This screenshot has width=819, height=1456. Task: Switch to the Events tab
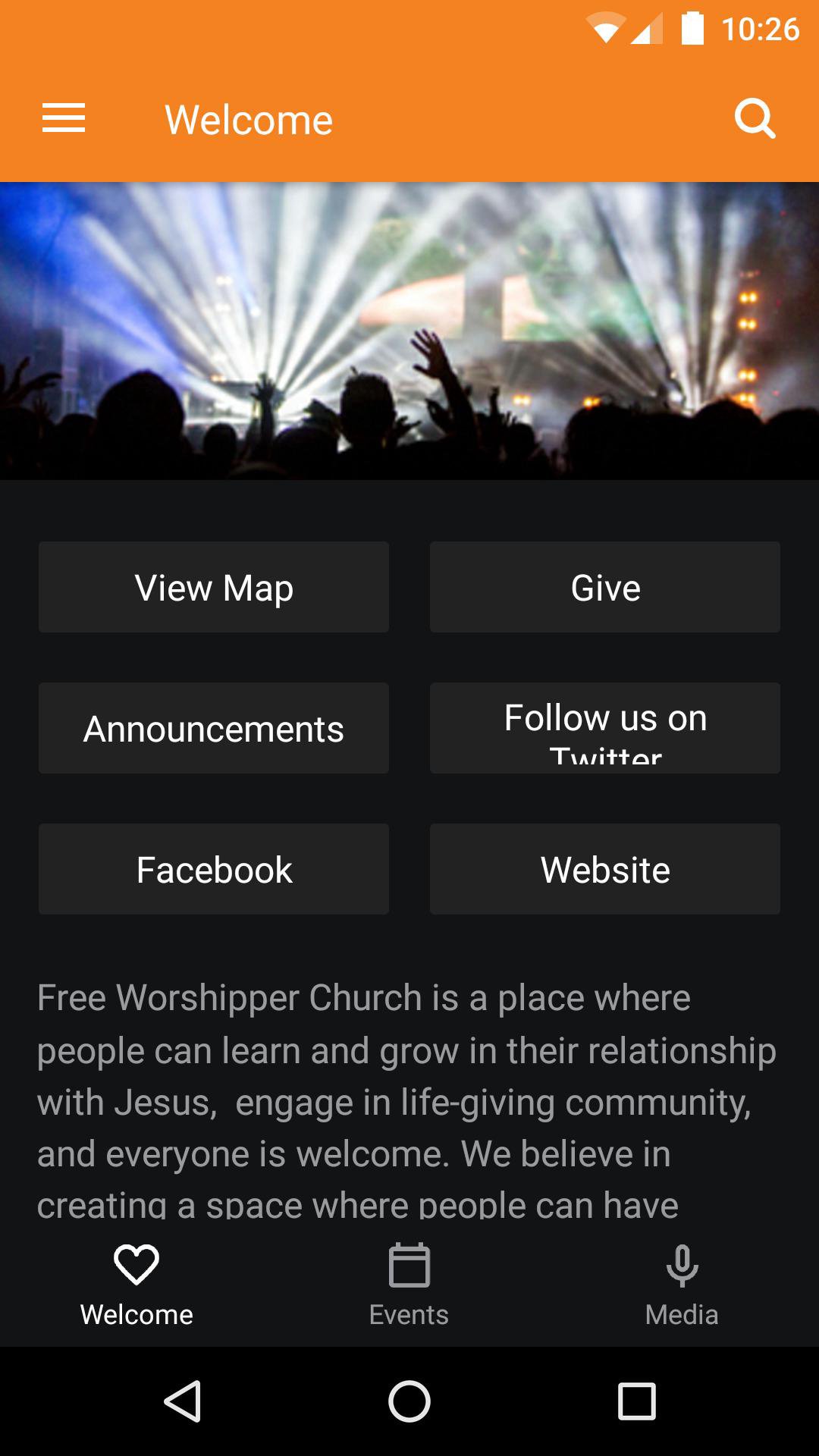[409, 1286]
